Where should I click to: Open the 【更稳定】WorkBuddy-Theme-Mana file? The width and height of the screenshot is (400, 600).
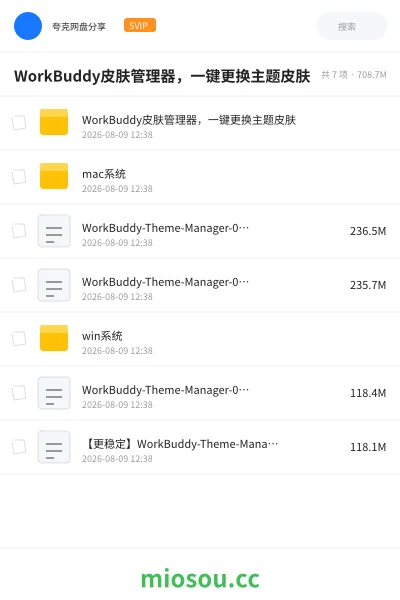pyautogui.click(x=200, y=447)
